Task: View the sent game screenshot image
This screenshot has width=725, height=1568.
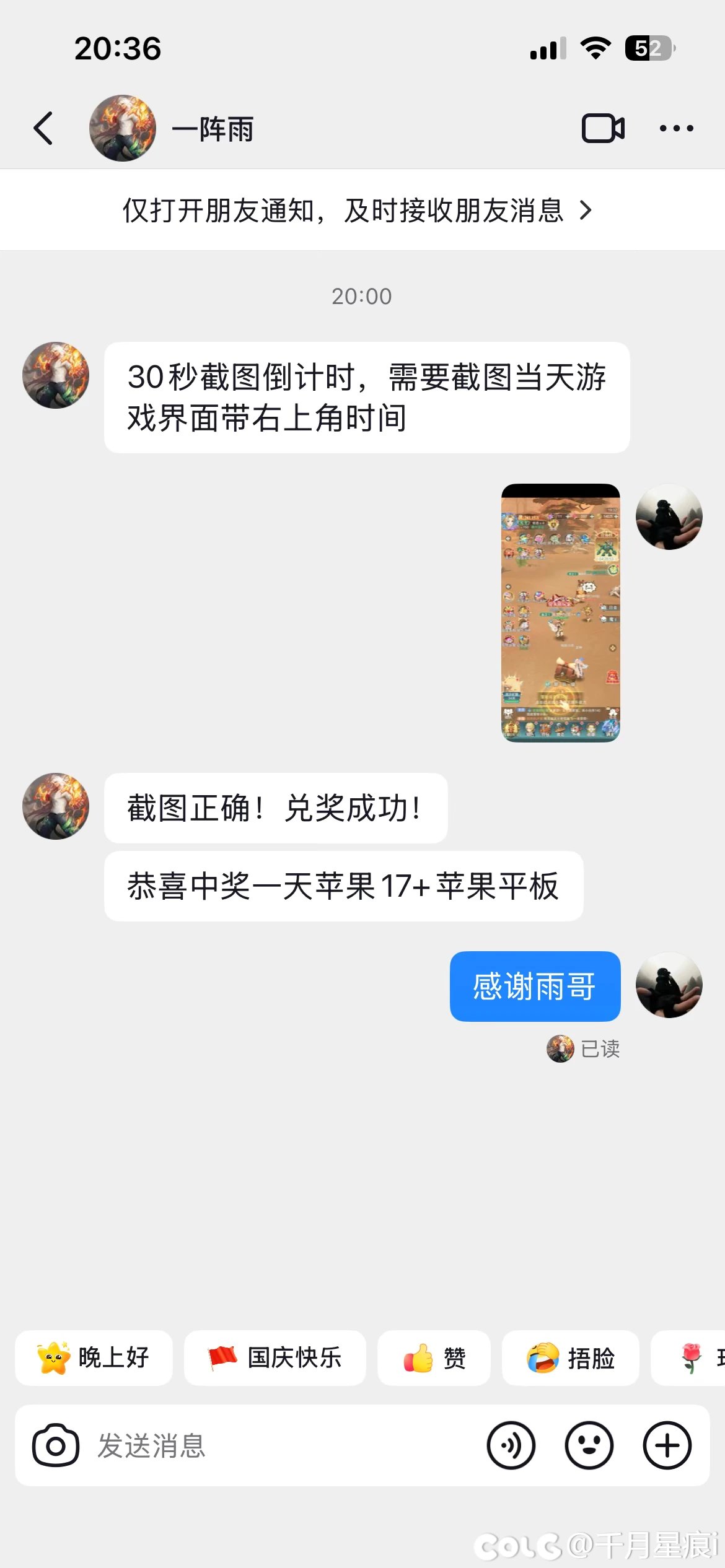Action: (x=560, y=612)
